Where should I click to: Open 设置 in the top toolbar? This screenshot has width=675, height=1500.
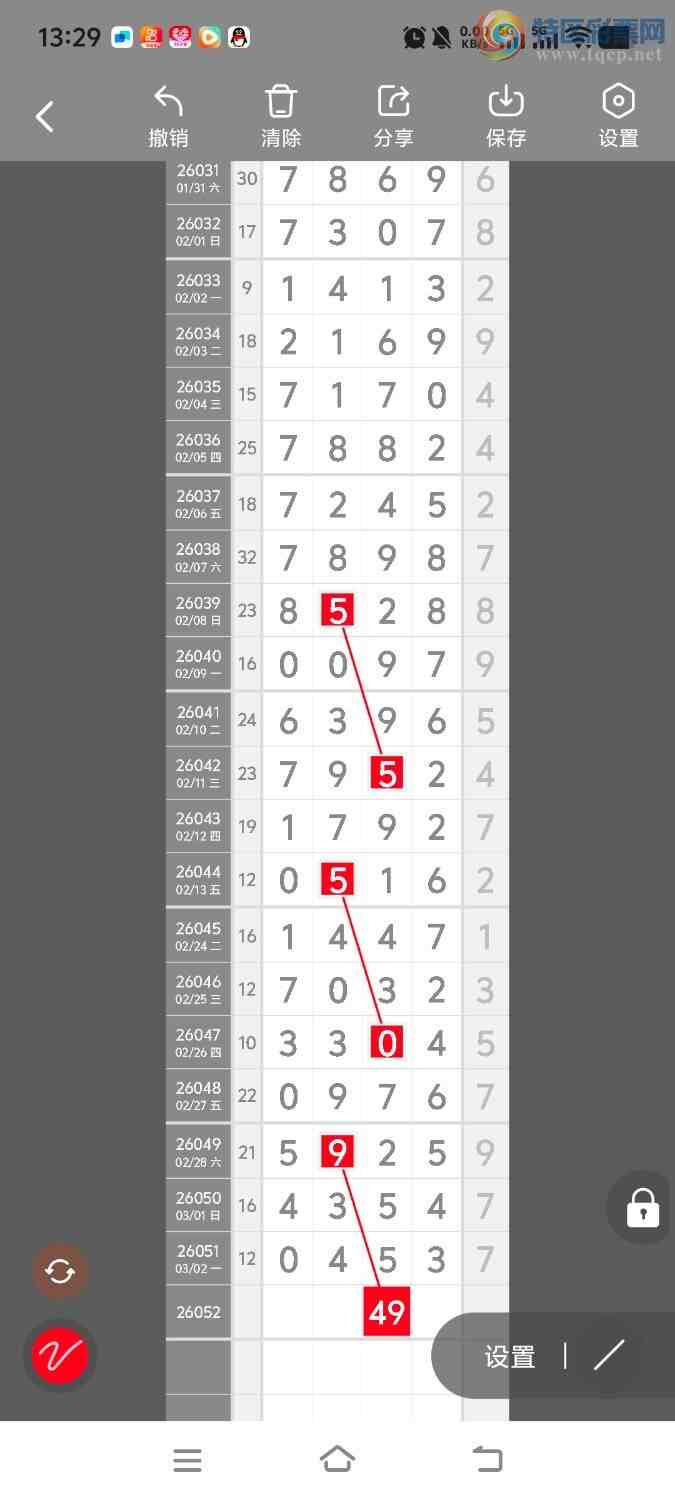click(618, 117)
